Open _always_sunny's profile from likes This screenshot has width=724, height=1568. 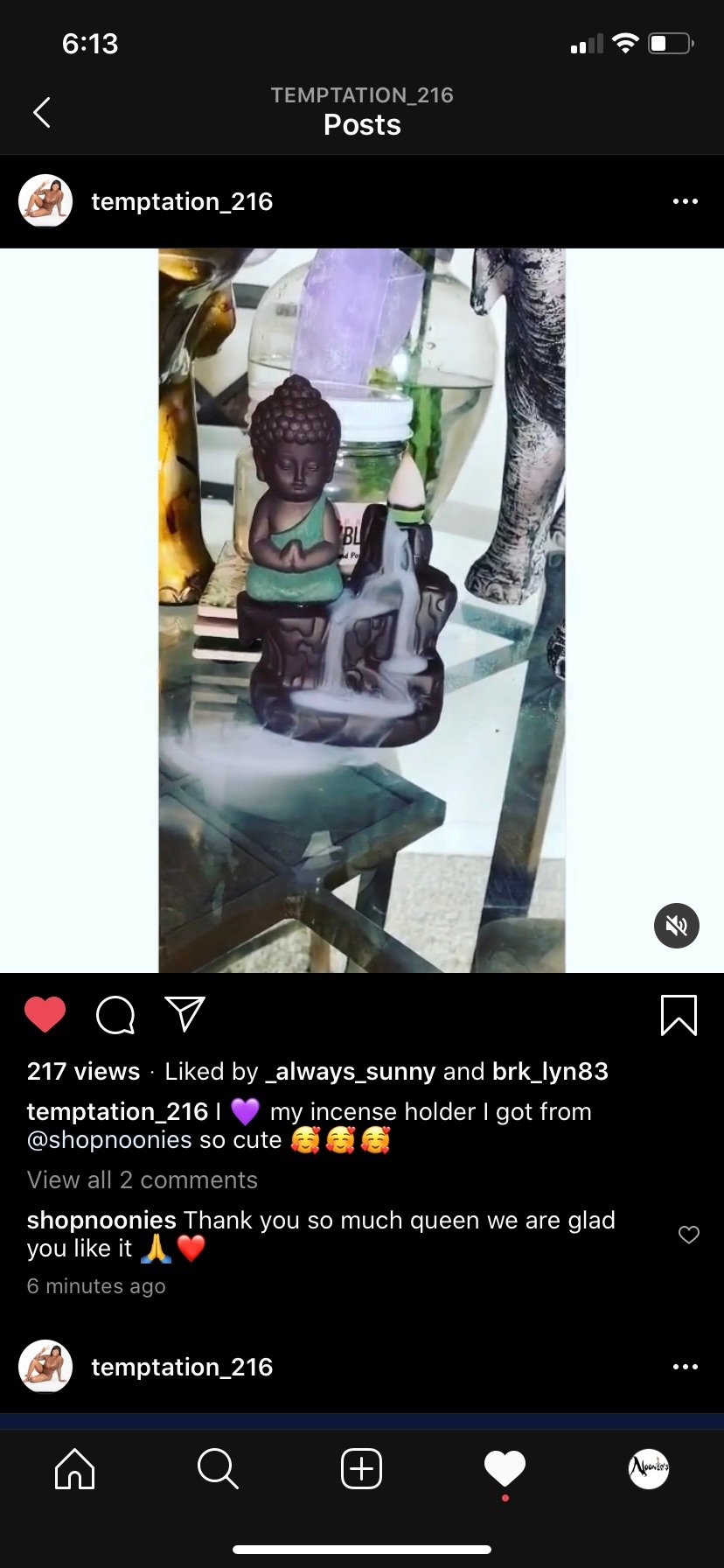[350, 1071]
